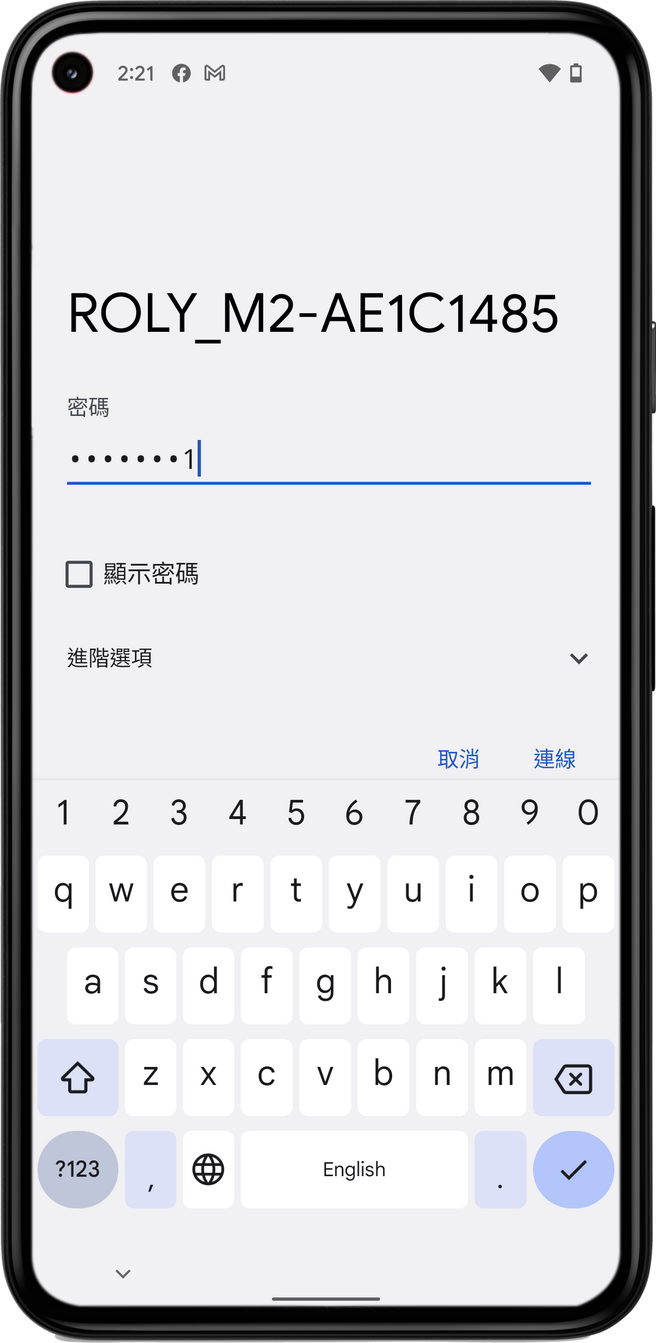
Task: Check the 顯示密碼 checkbox
Action: pyautogui.click(x=79, y=574)
